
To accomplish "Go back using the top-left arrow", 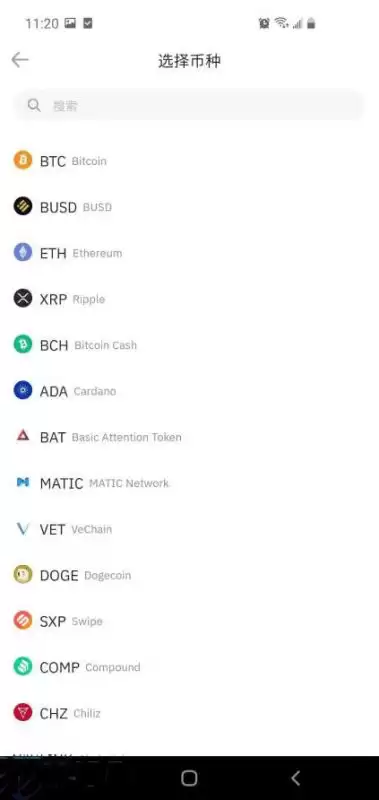I will click(x=20, y=60).
